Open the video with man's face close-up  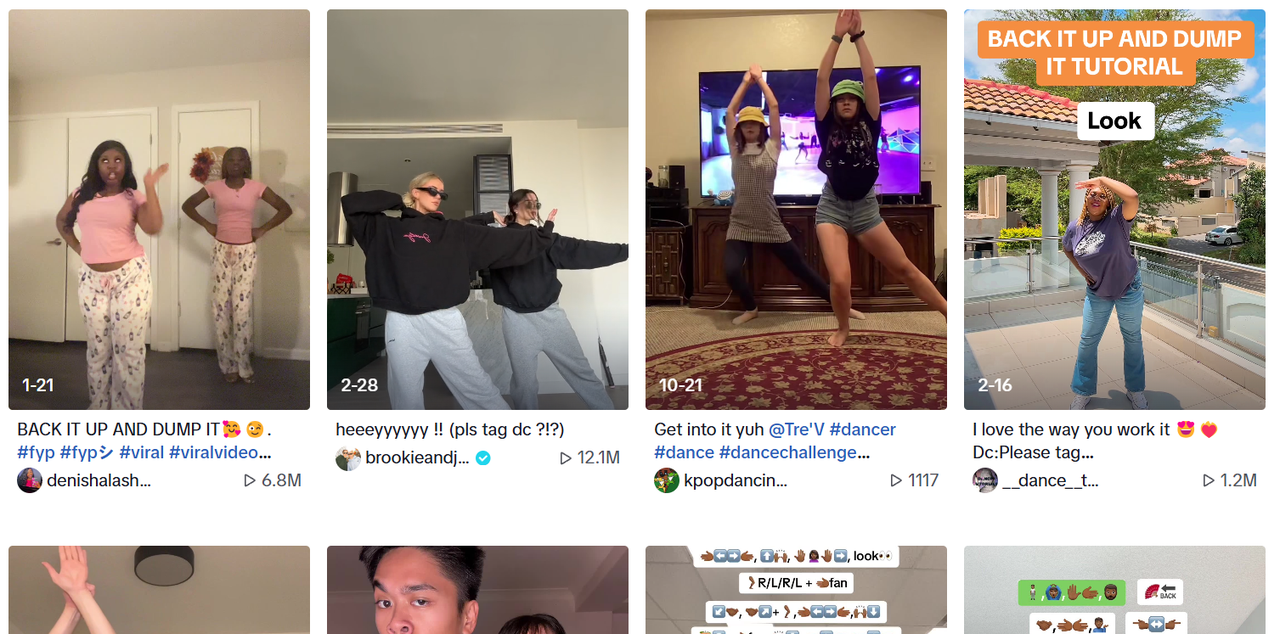(x=477, y=590)
